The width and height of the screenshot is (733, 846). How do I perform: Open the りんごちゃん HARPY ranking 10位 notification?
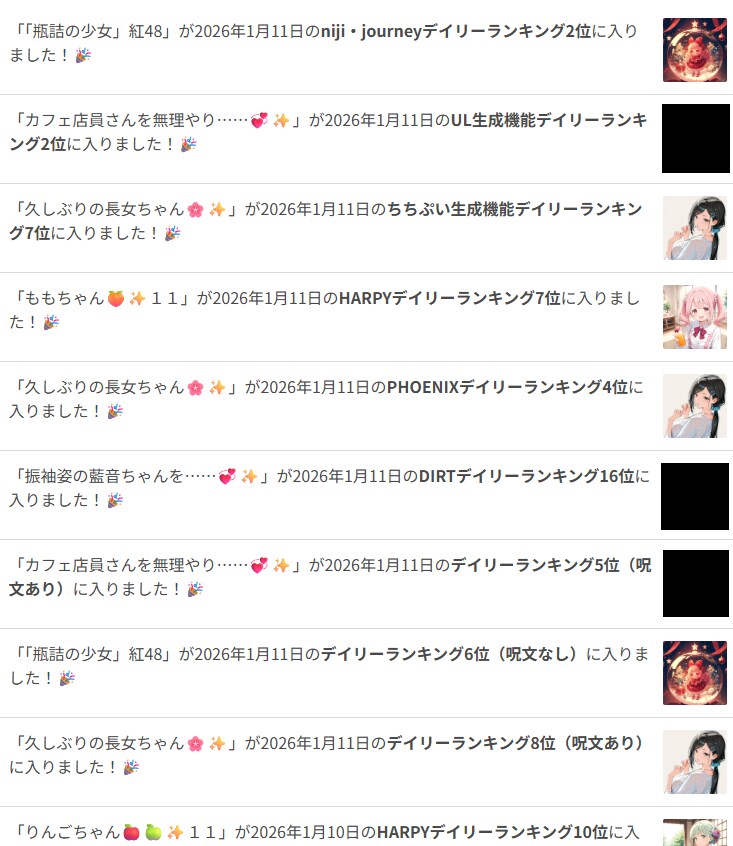coord(330,831)
